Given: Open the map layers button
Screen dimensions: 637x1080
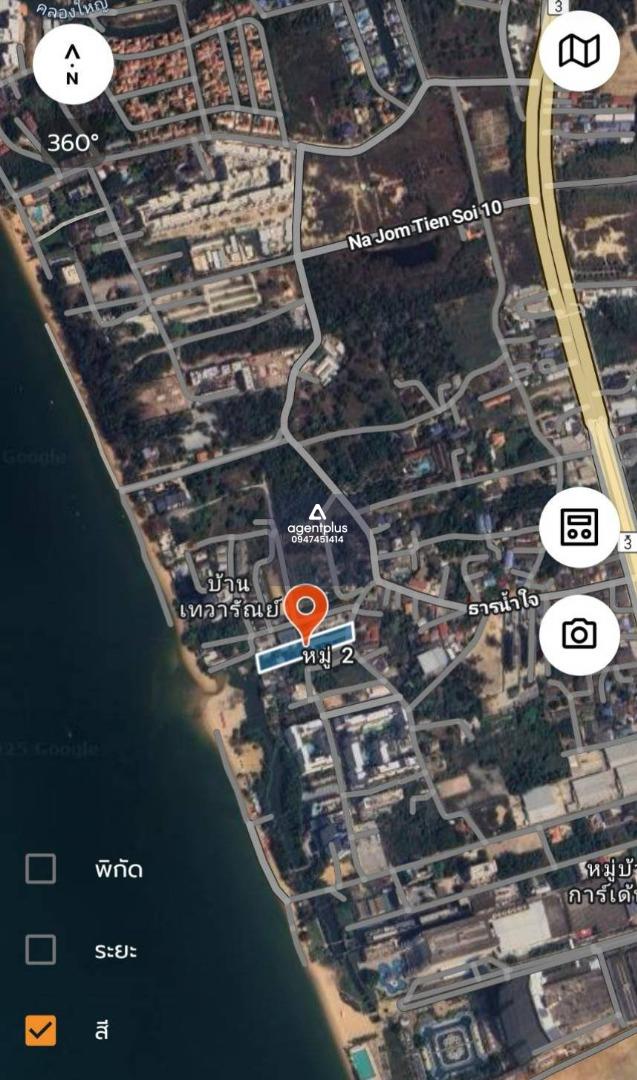Looking at the screenshot, I should click(x=579, y=51).
